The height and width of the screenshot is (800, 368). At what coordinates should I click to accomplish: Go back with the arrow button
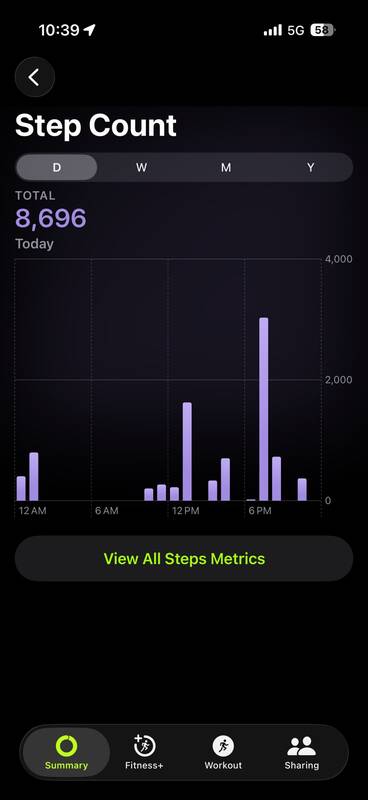[x=35, y=77]
